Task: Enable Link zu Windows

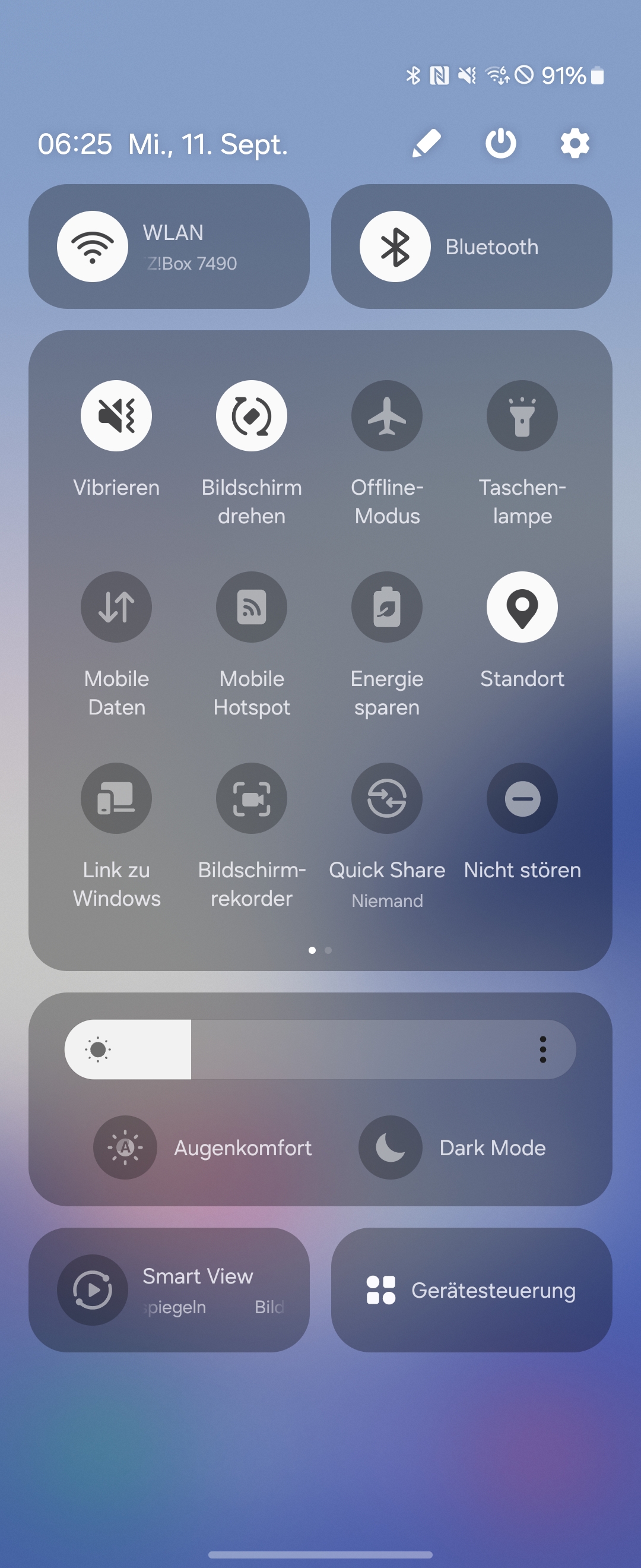Action: (x=116, y=798)
